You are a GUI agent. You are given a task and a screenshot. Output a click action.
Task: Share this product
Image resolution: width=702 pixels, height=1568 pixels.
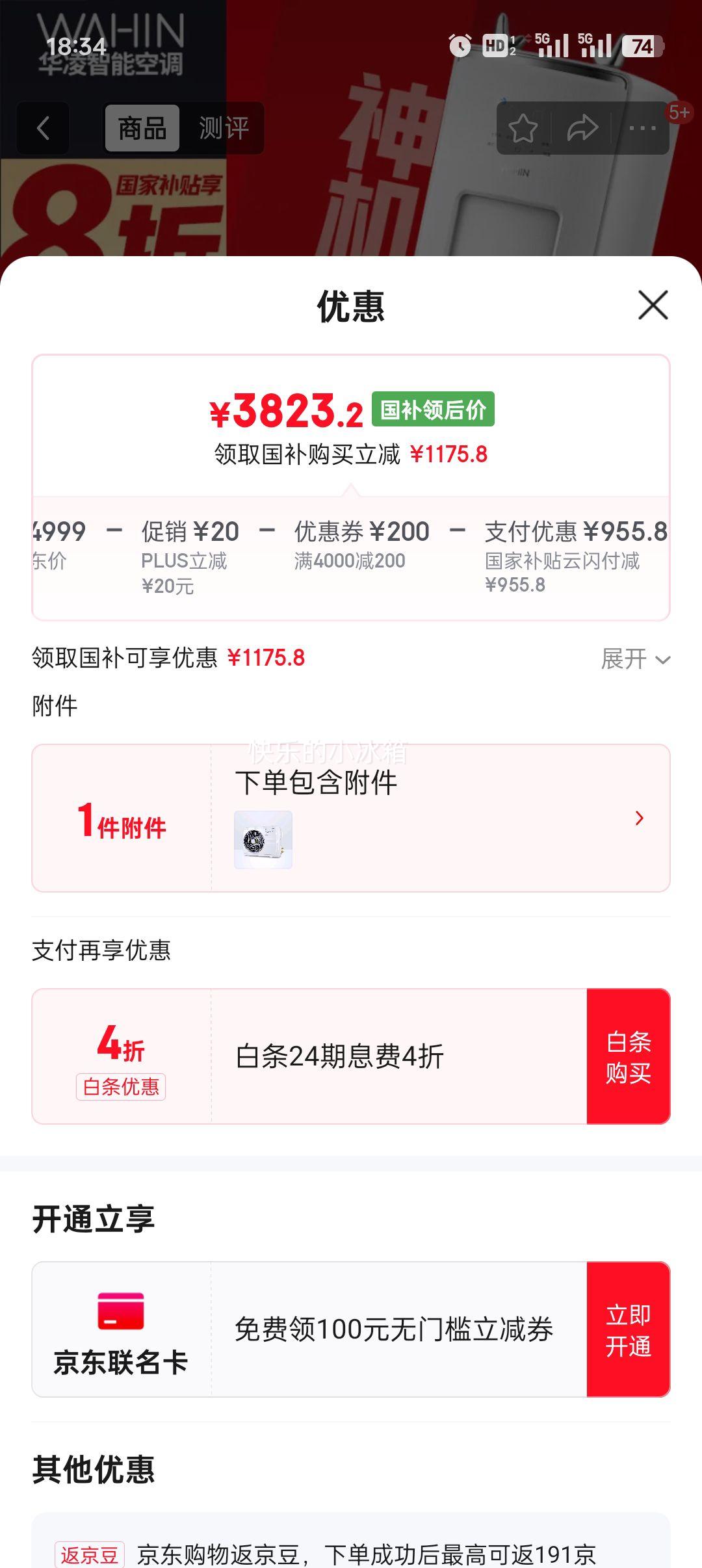(582, 128)
